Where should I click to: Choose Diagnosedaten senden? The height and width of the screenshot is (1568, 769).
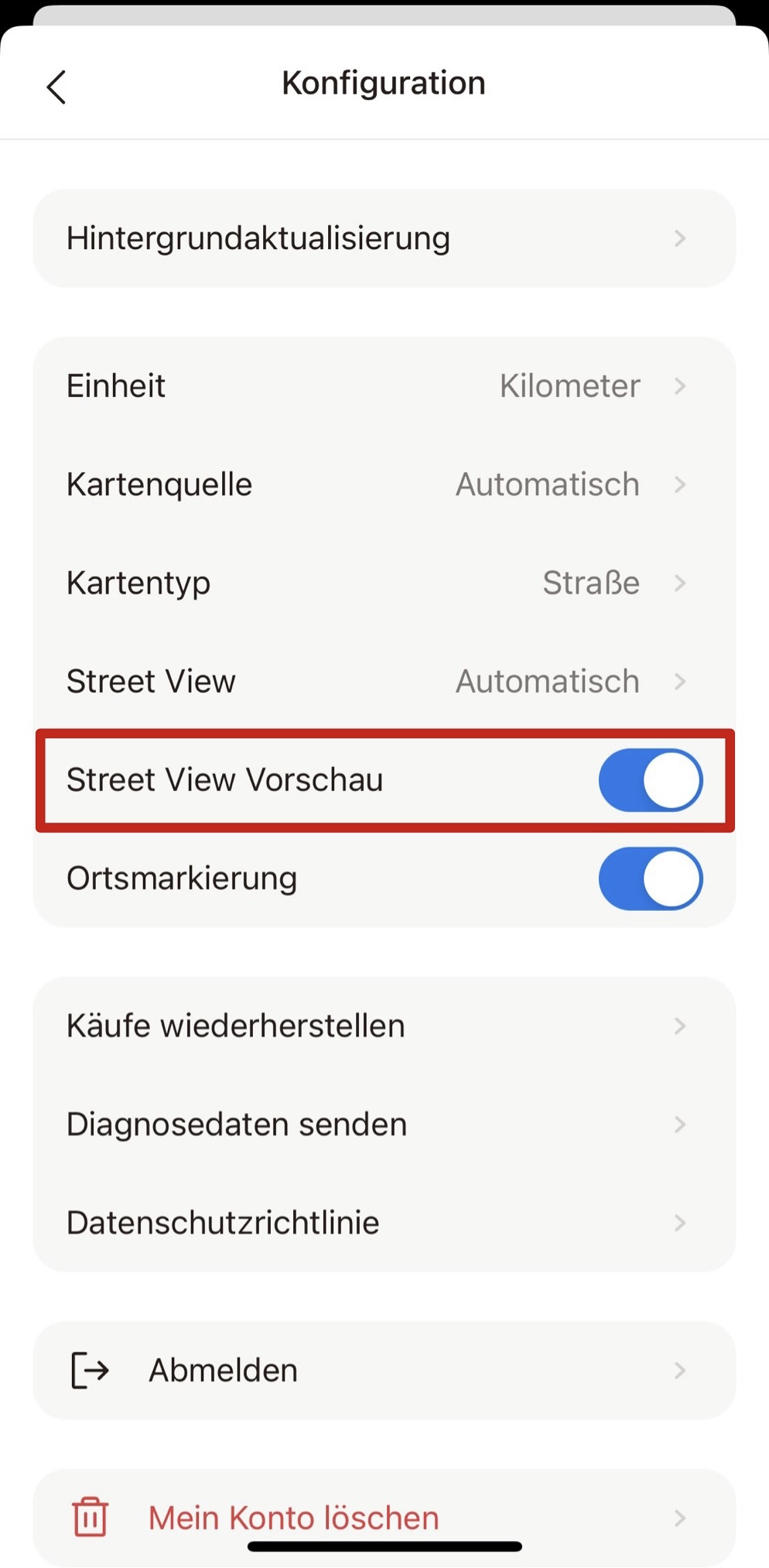384,1125
